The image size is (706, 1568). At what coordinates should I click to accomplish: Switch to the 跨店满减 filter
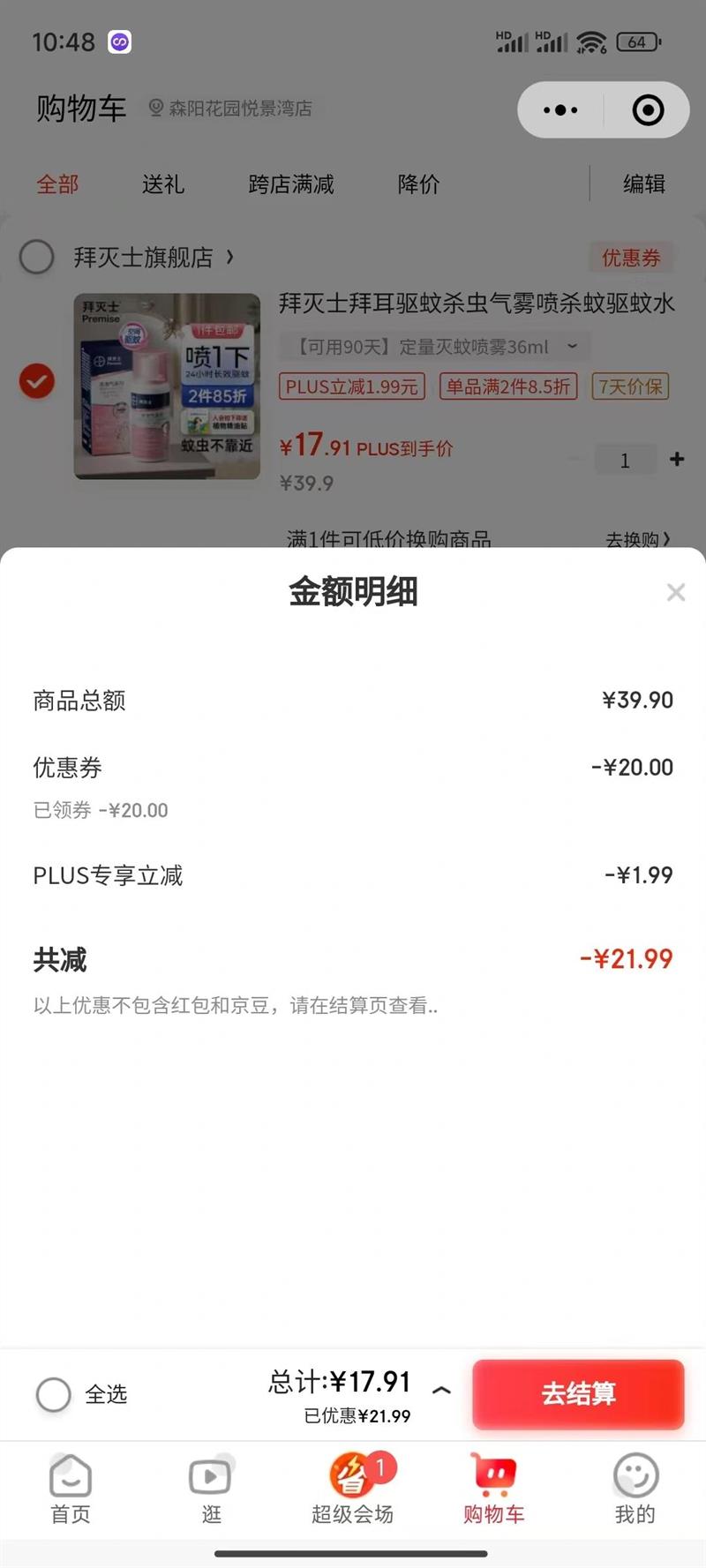tap(291, 184)
